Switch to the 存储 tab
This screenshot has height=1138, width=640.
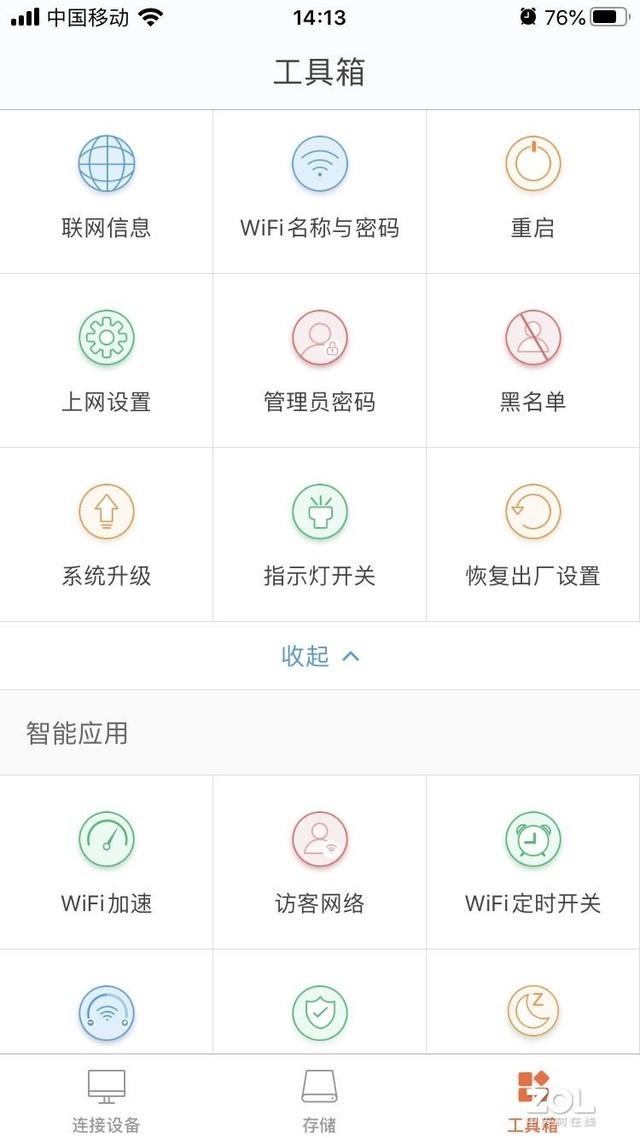tap(319, 1100)
